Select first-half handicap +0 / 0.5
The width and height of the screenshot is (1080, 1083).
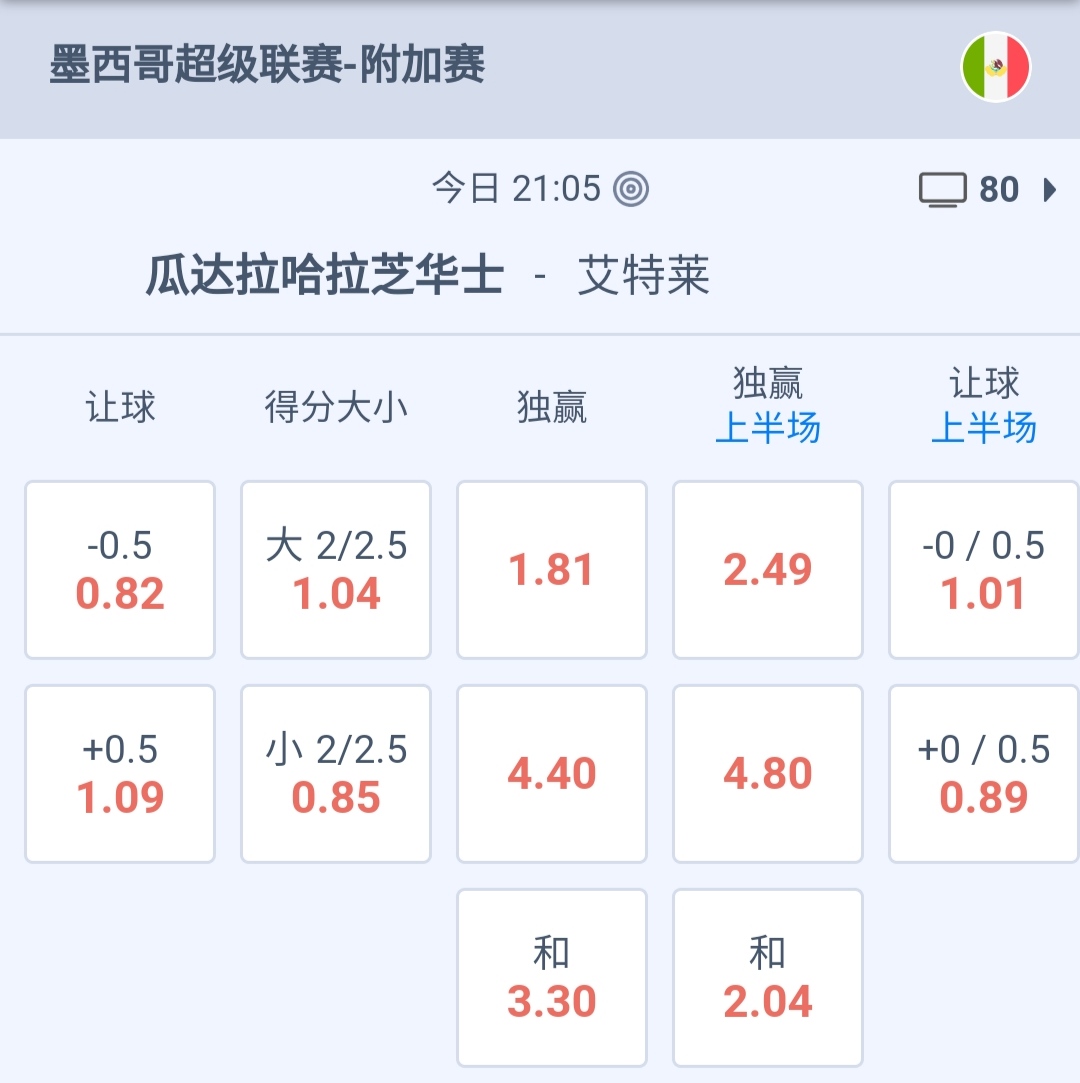tap(984, 774)
